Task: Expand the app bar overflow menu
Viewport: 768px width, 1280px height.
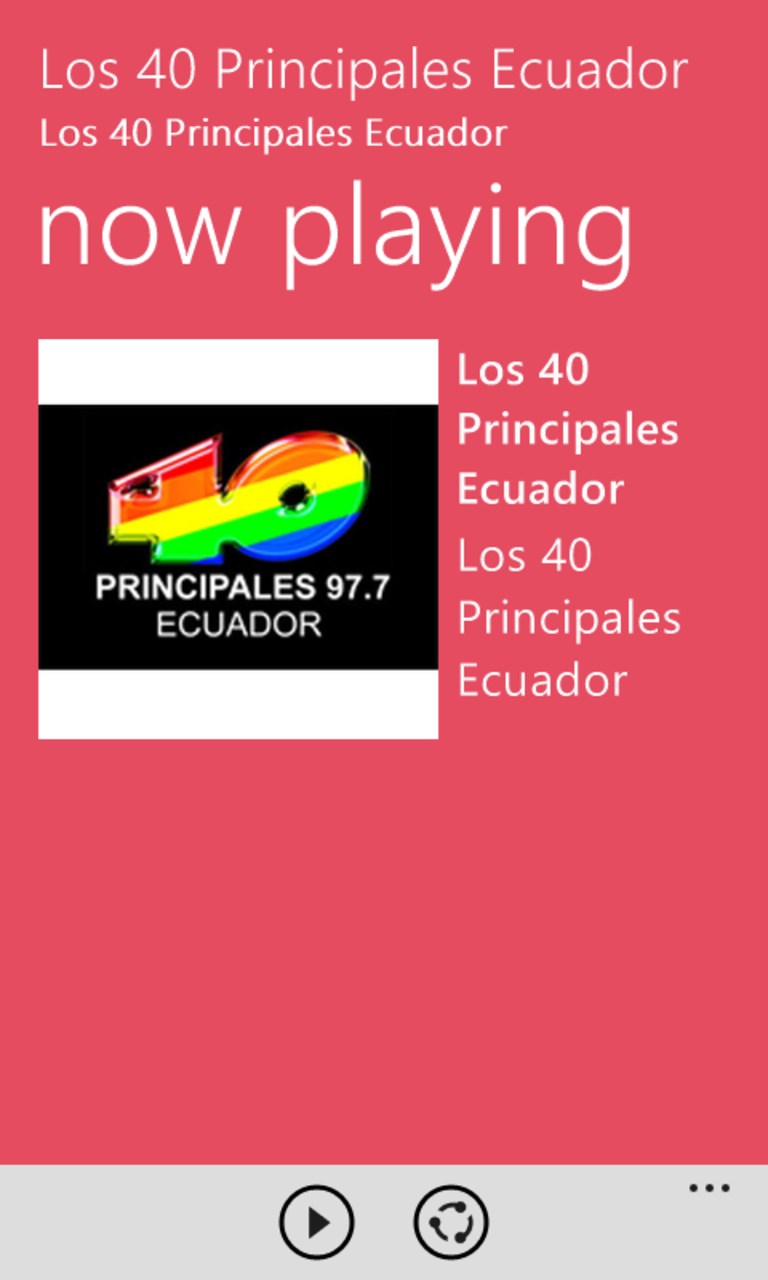Action: click(709, 1189)
